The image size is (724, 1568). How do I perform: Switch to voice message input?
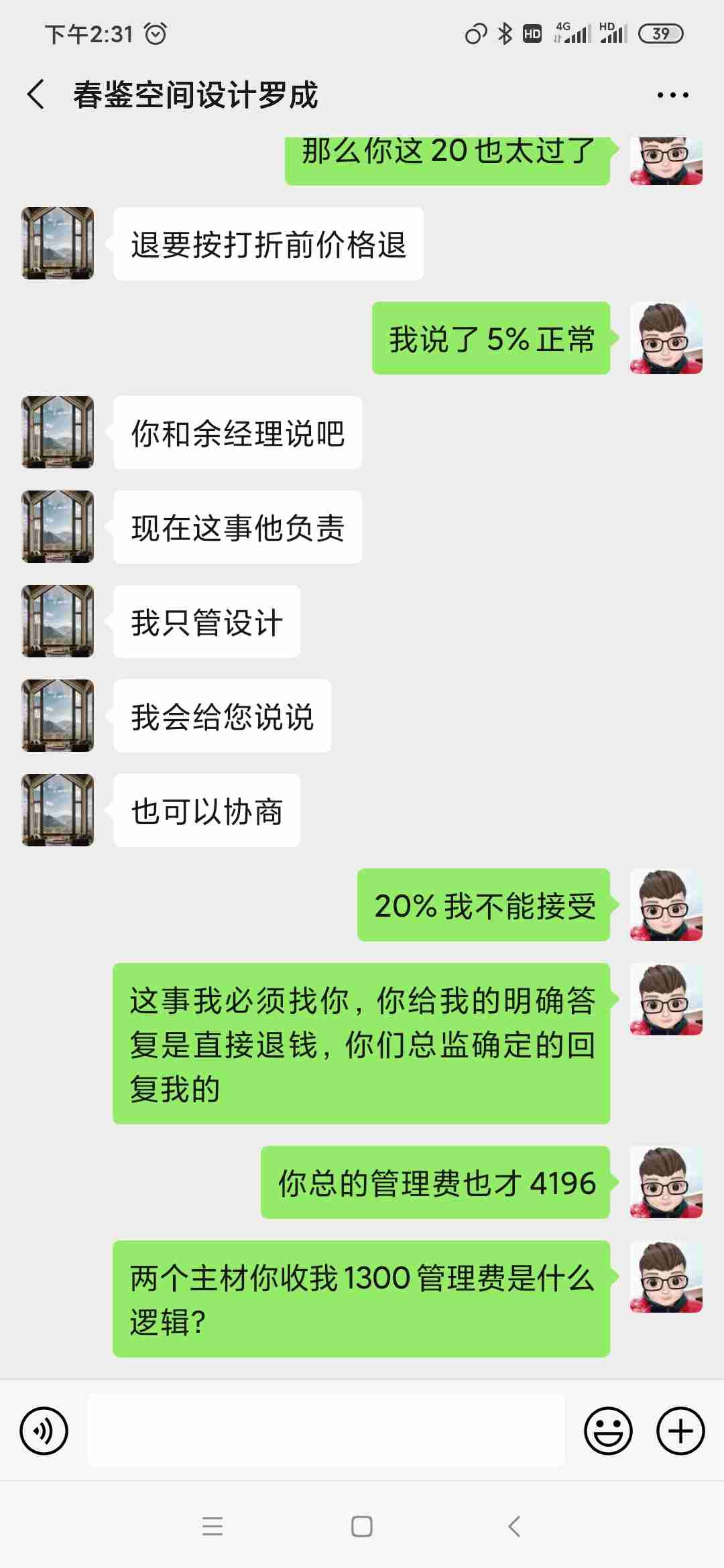44,1431
